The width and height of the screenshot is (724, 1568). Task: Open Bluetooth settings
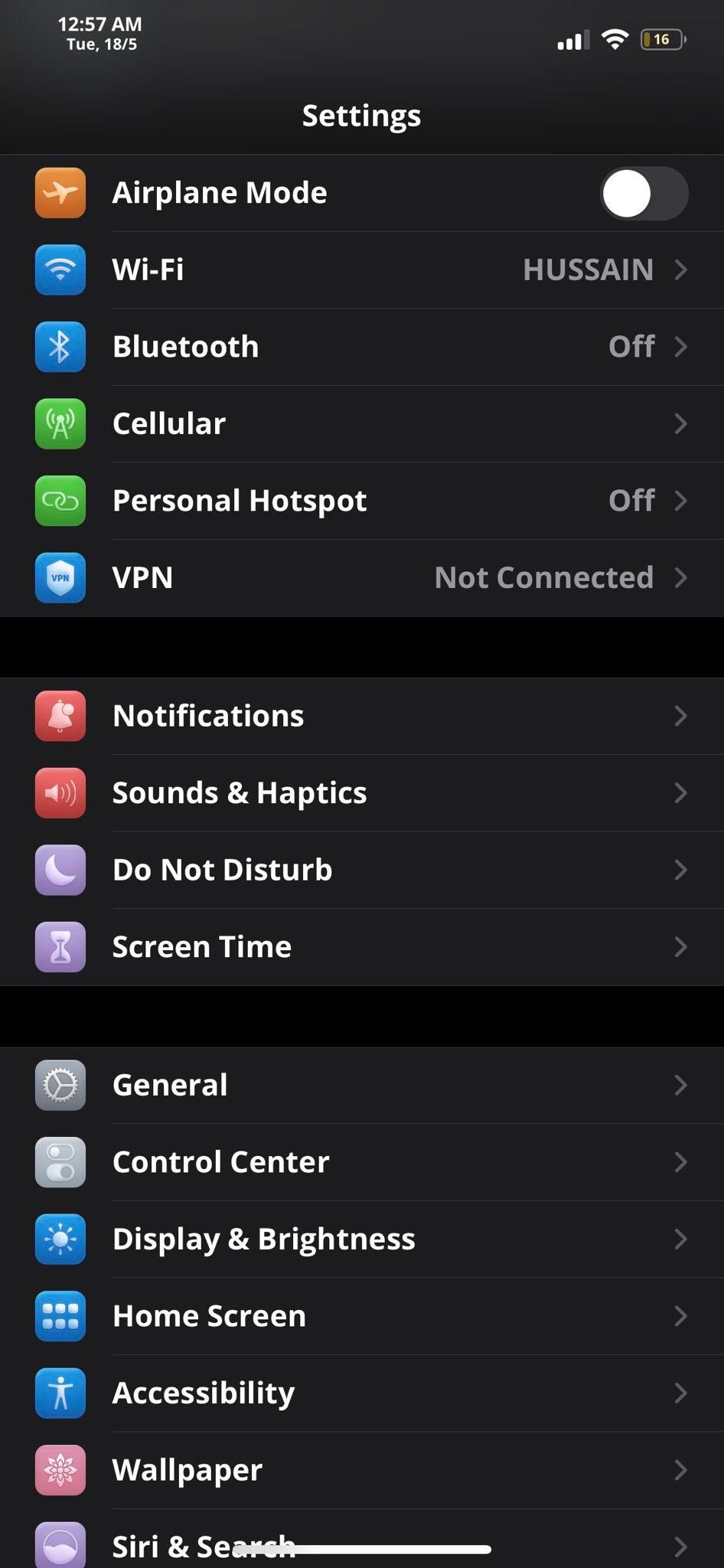[362, 347]
